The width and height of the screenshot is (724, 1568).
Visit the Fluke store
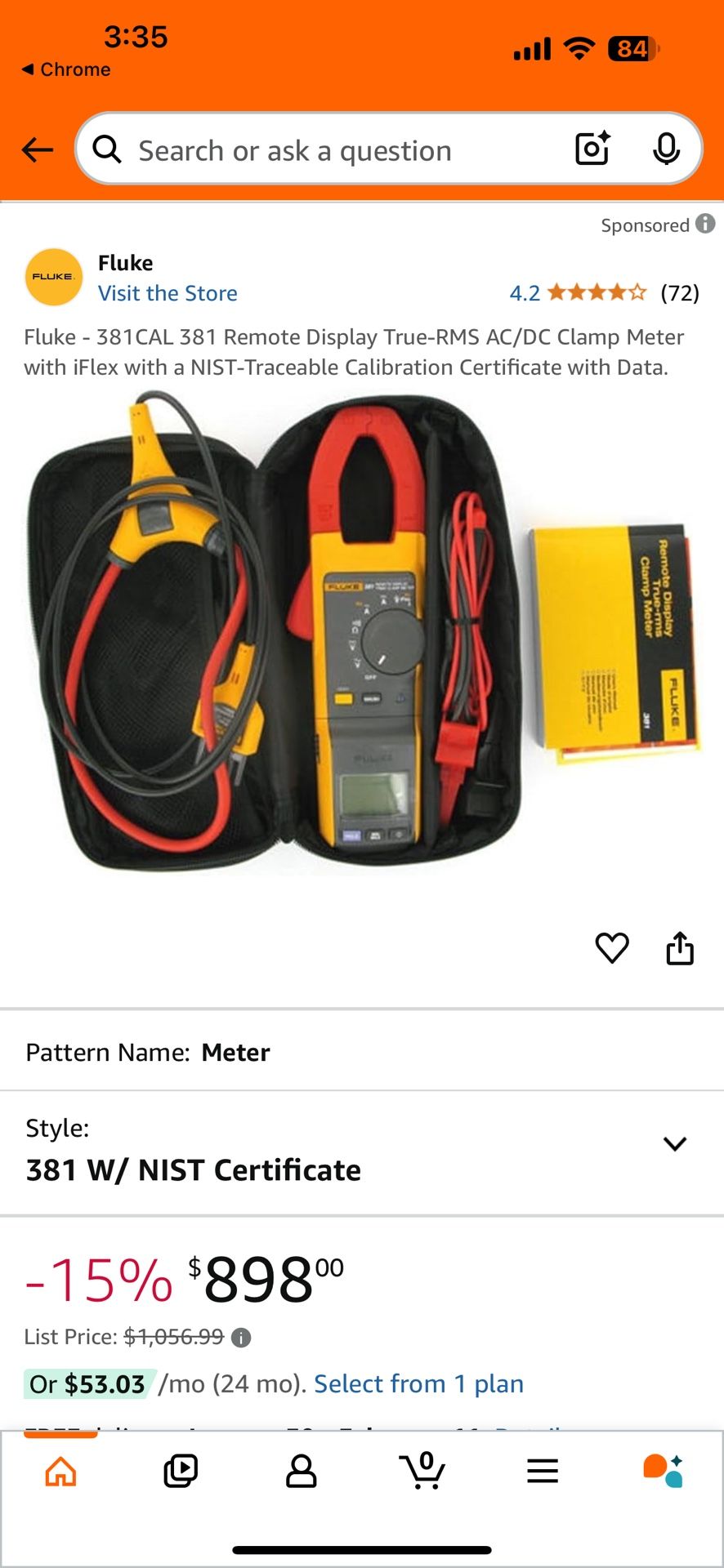click(x=168, y=292)
